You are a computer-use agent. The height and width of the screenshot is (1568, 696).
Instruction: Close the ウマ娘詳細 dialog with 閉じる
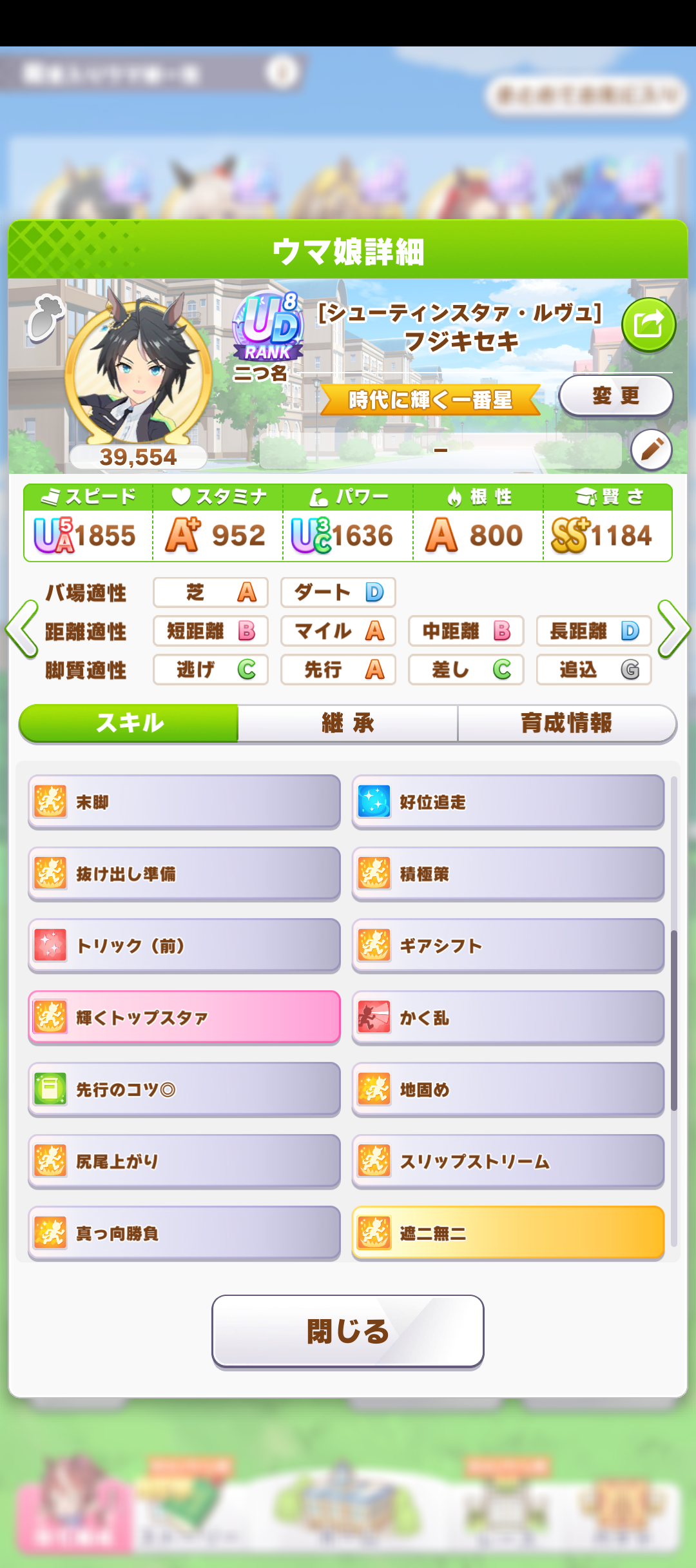click(x=348, y=1331)
